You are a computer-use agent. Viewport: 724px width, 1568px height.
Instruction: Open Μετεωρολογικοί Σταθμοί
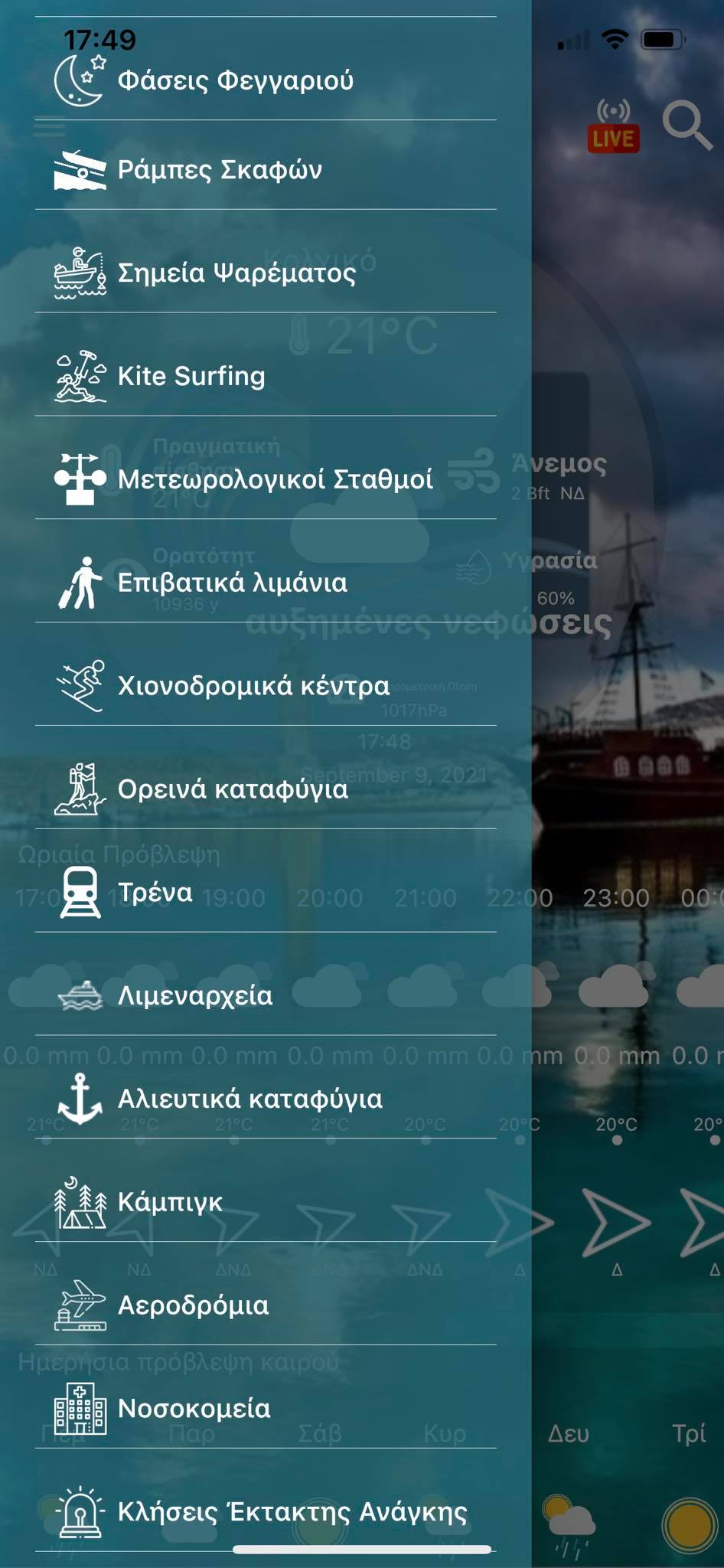pos(275,479)
